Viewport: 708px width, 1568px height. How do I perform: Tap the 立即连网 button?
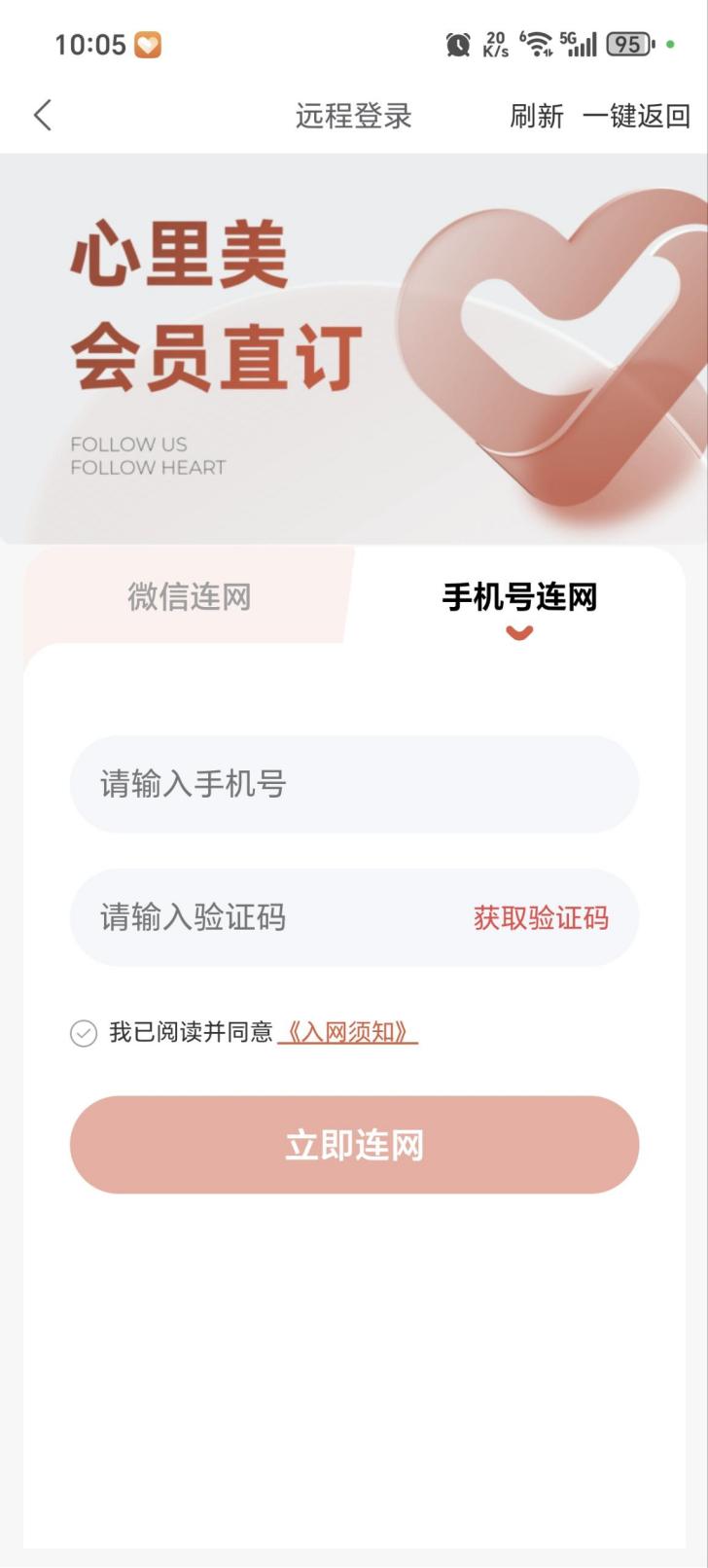point(354,1145)
